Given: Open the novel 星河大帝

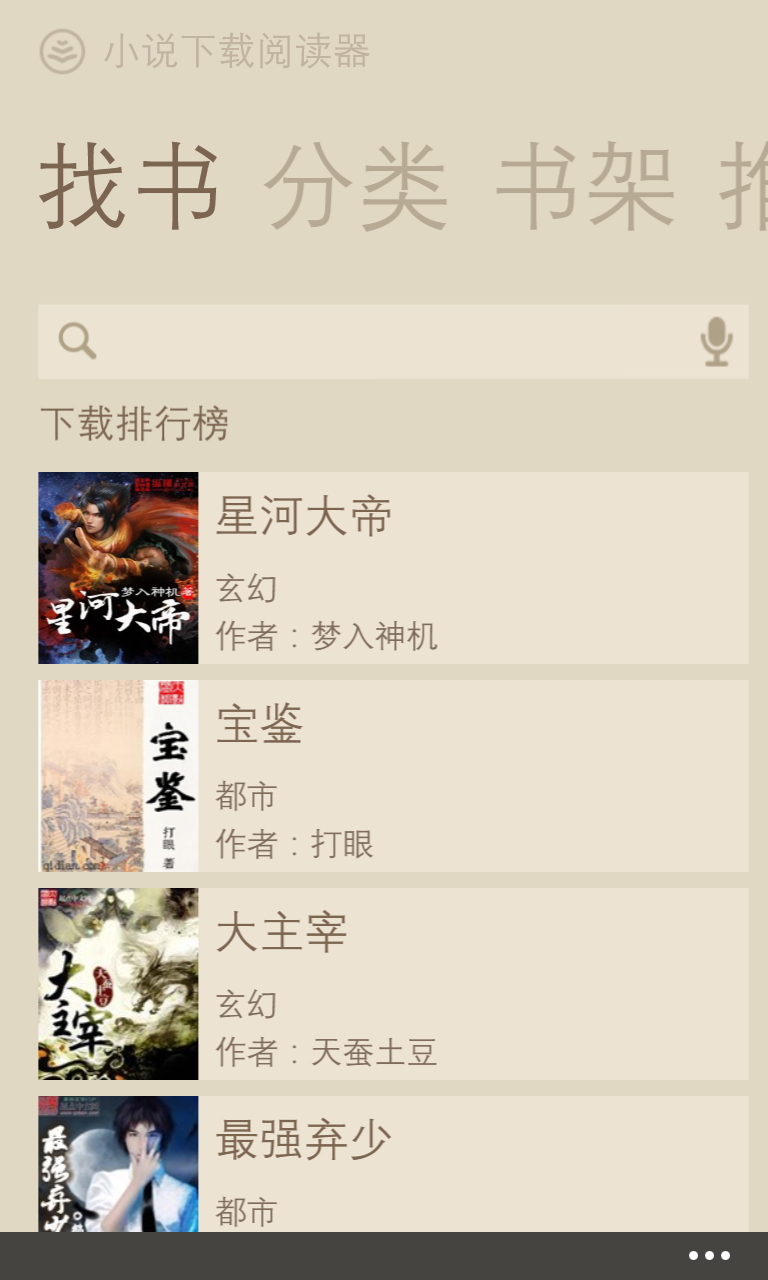Looking at the screenshot, I should (393, 568).
